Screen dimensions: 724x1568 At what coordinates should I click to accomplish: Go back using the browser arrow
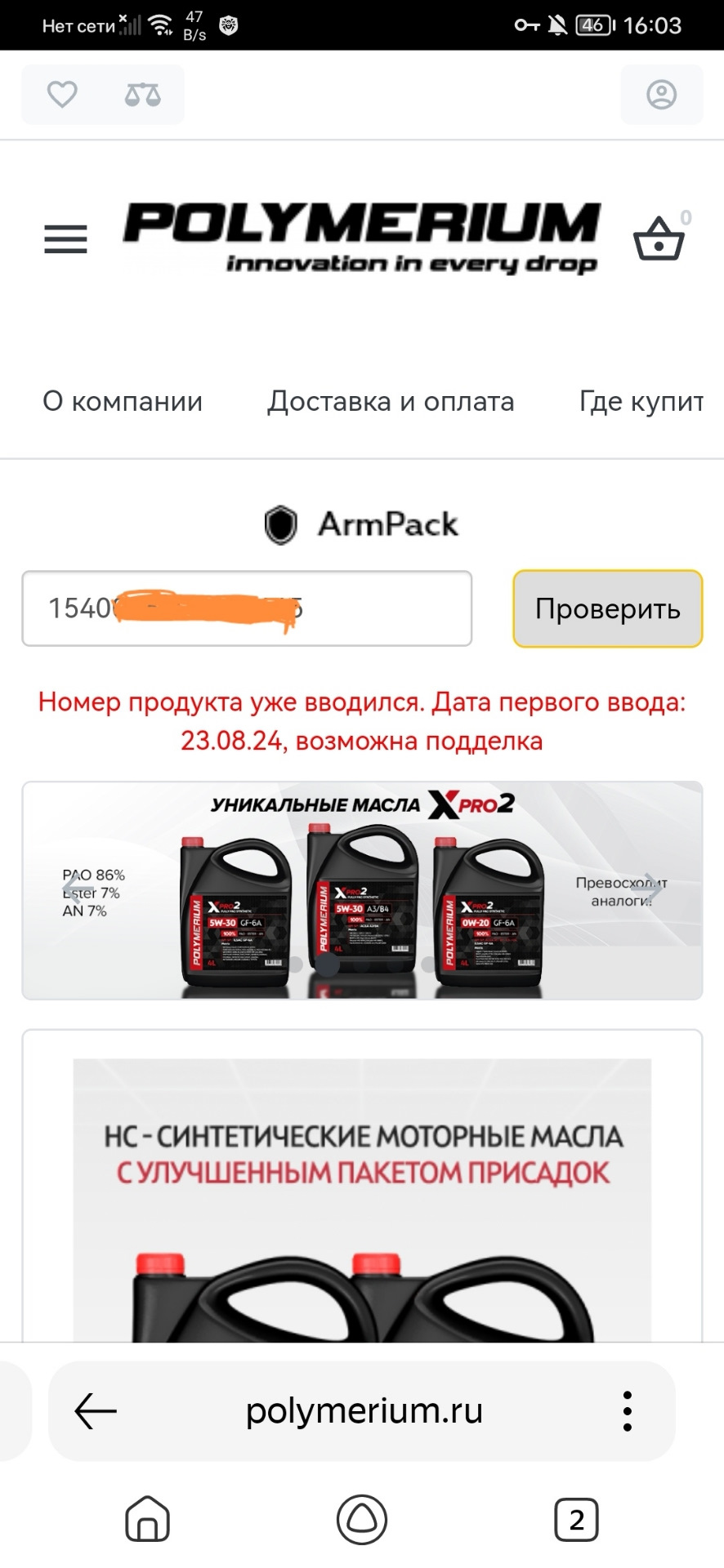96,1410
